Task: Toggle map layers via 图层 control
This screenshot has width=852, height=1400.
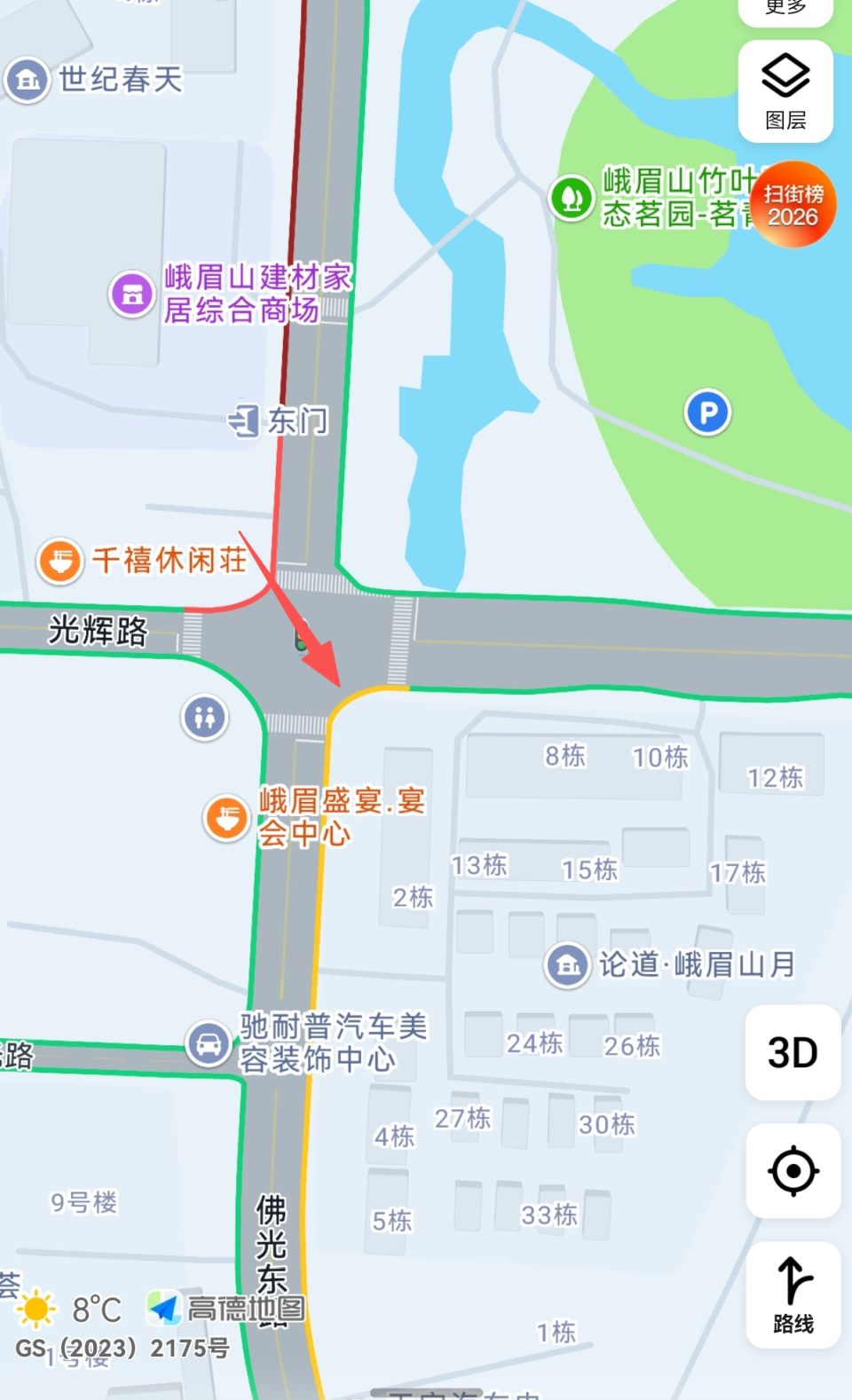Action: click(785, 91)
